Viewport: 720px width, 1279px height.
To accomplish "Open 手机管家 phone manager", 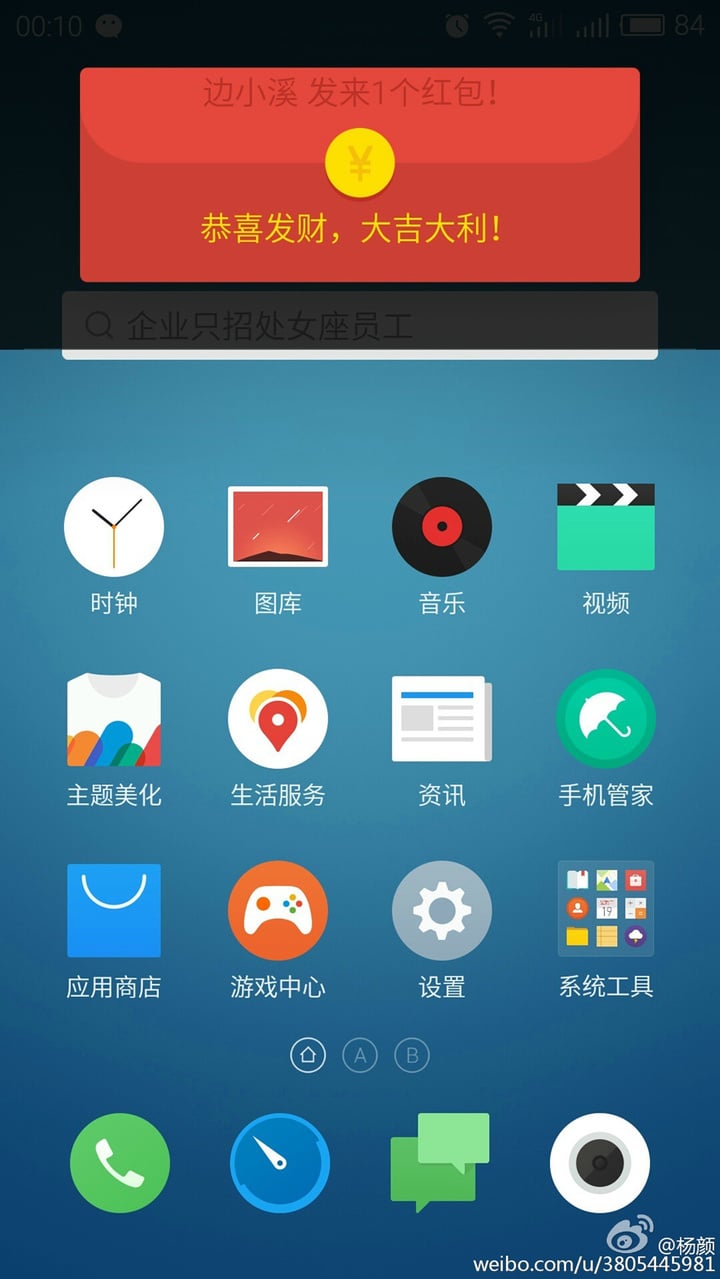I will coord(606,719).
